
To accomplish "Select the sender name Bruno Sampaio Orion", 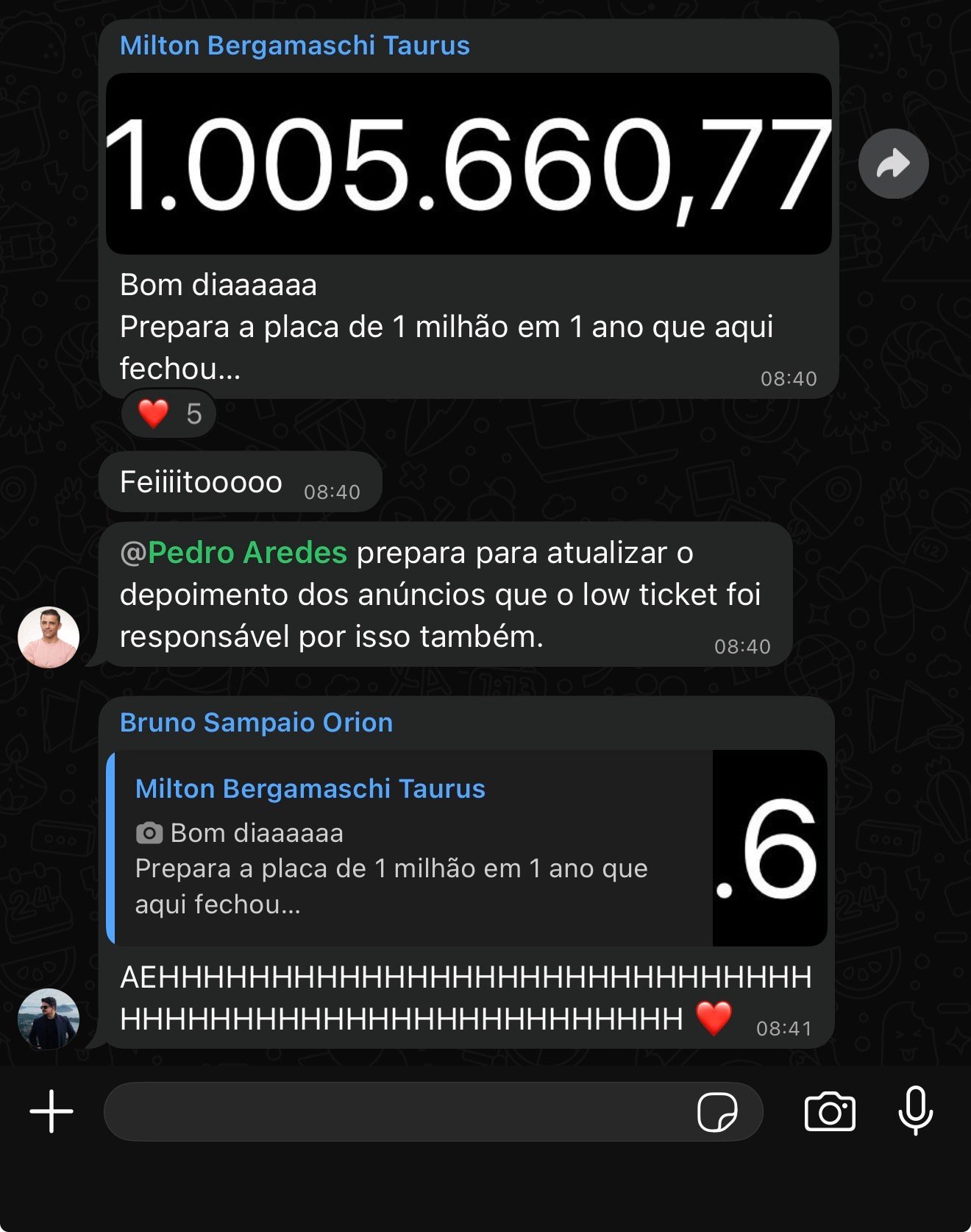I will point(256,722).
